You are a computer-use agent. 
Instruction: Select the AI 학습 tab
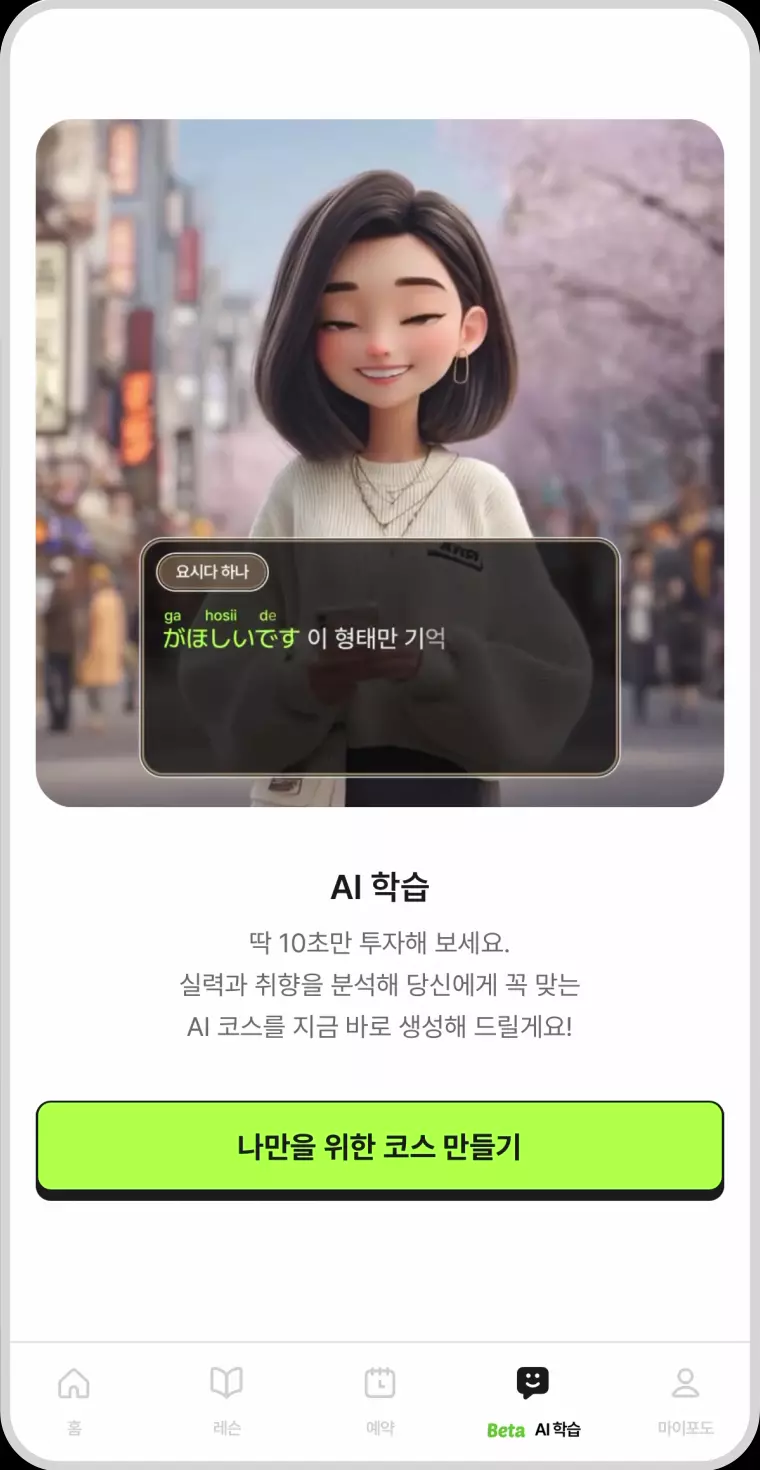(533, 1400)
